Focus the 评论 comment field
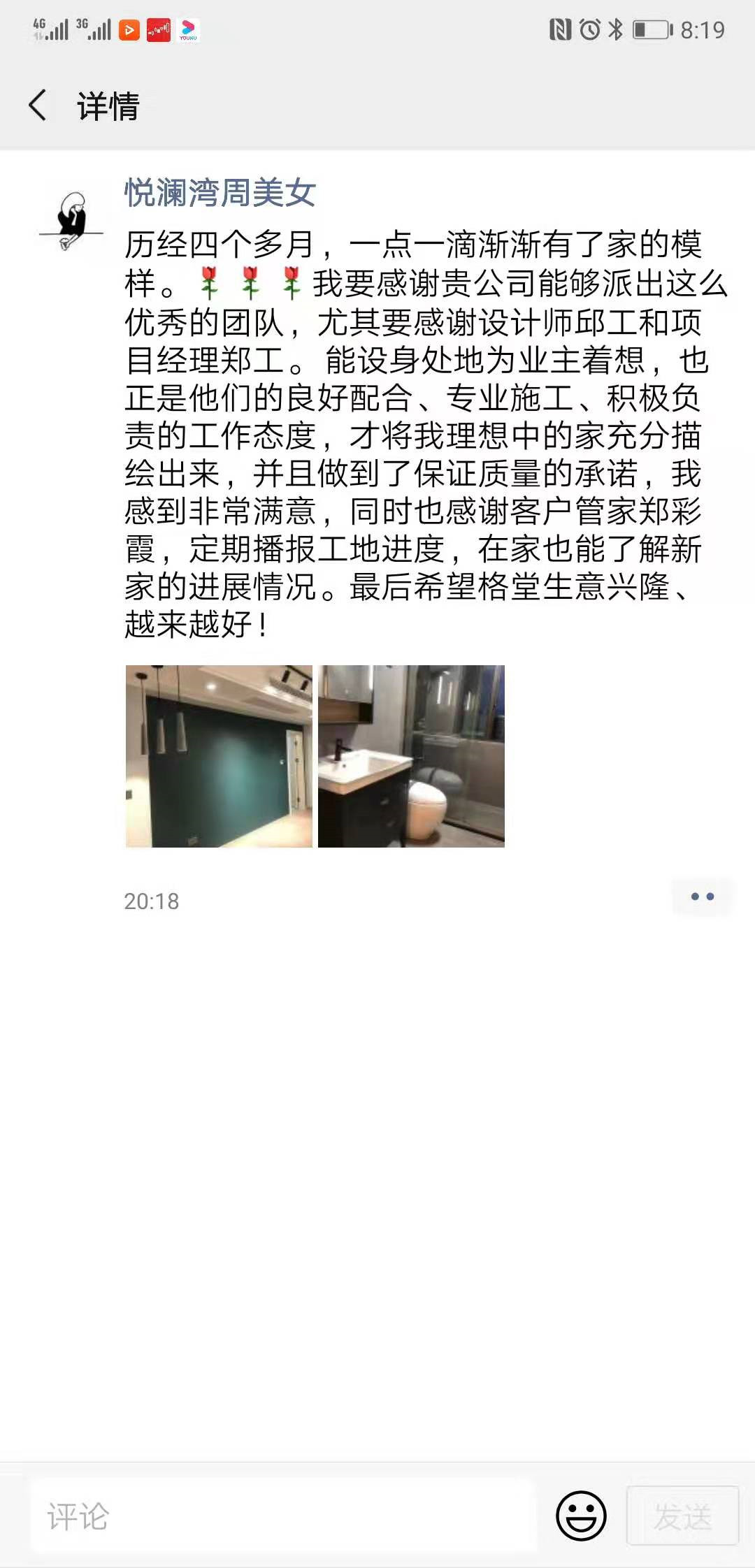Screen dimensions: 755x1568 click(283, 1516)
